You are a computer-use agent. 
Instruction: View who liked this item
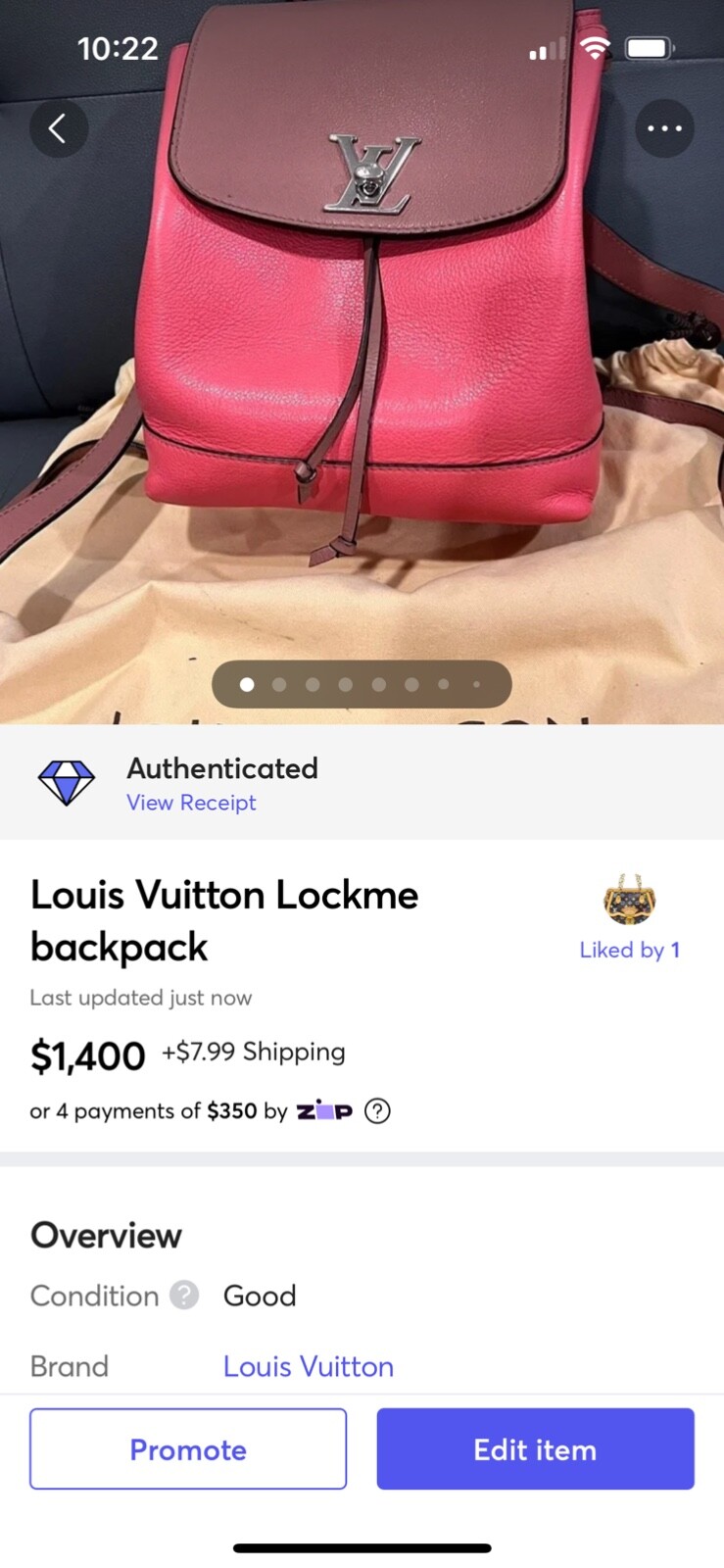tap(629, 950)
